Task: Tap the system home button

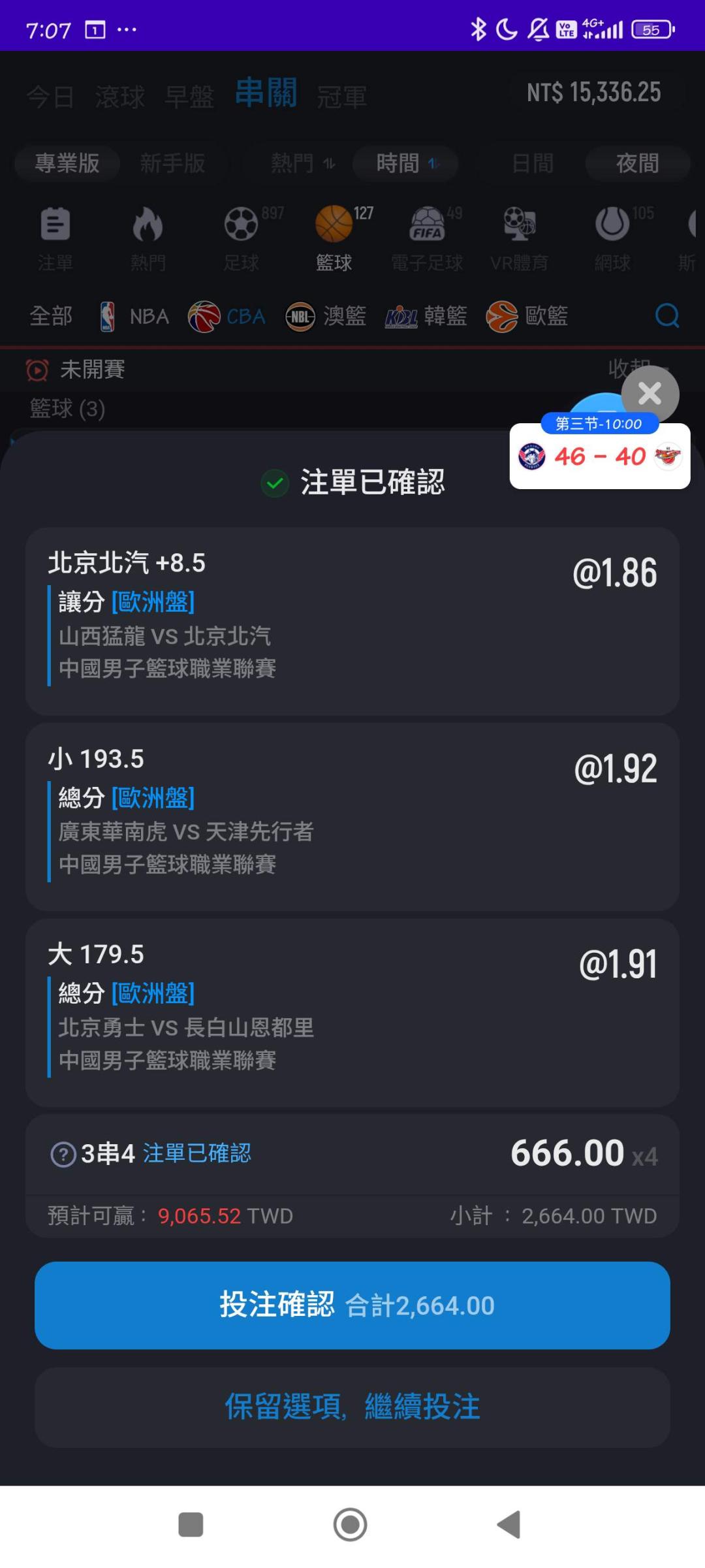Action: point(351,1525)
